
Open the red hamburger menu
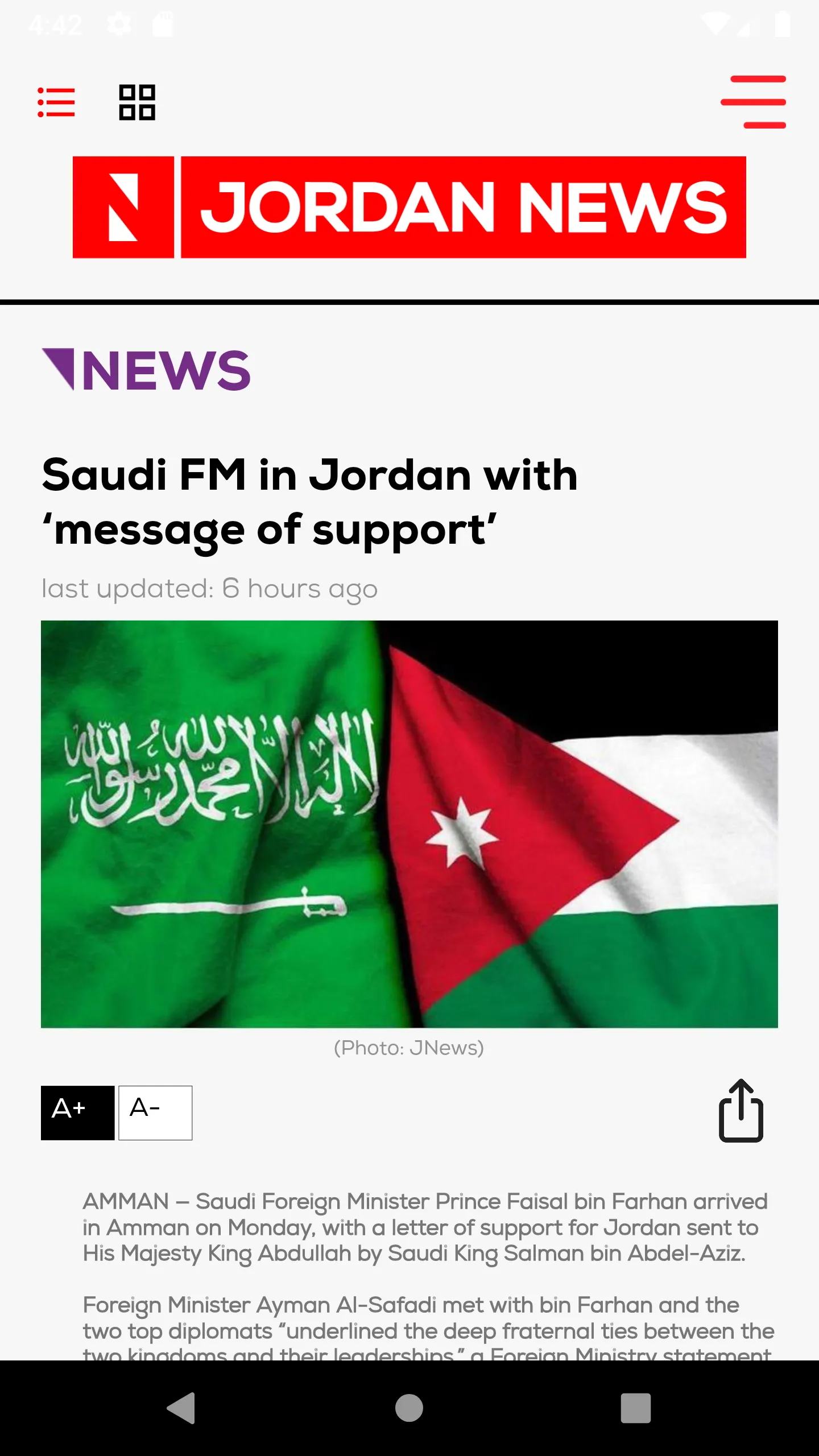(x=753, y=102)
